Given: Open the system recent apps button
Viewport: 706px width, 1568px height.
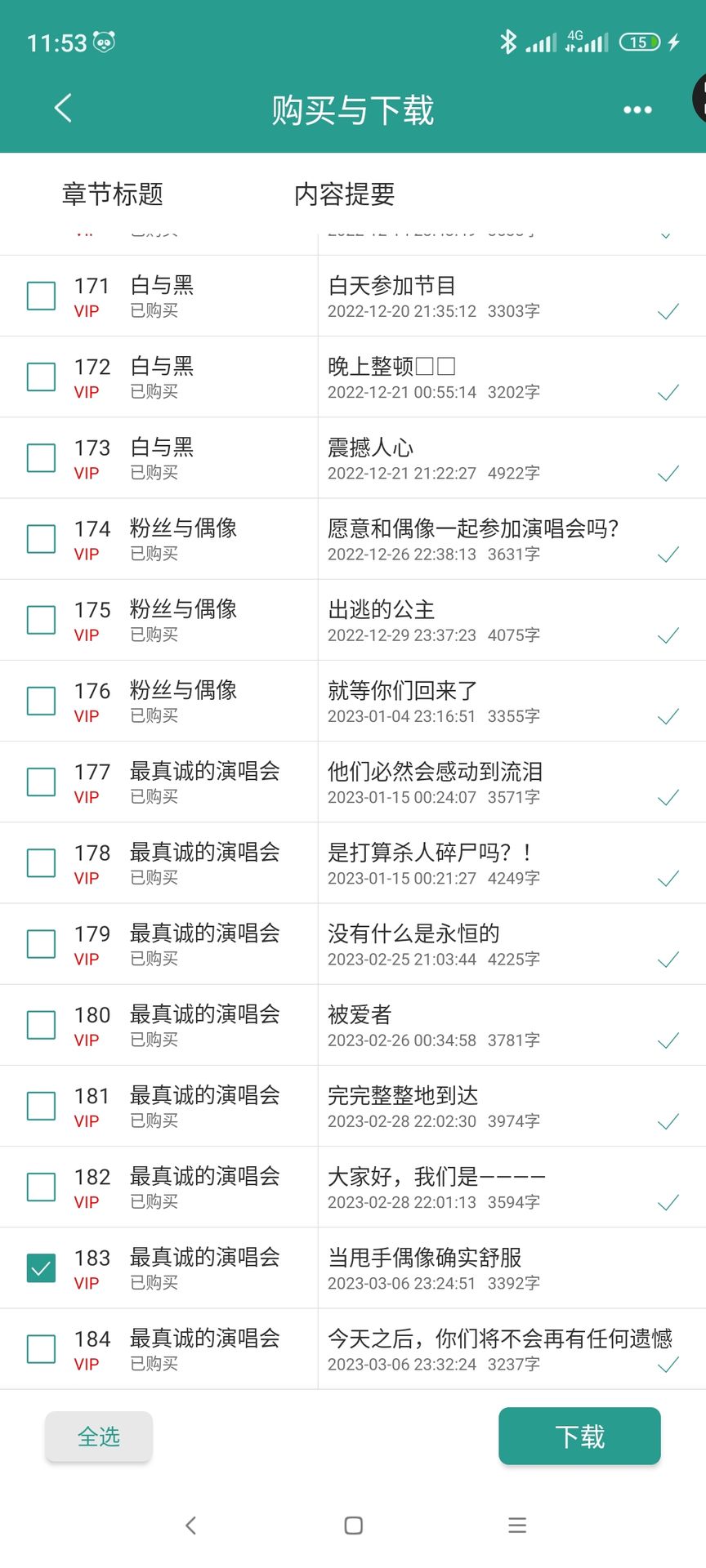Looking at the screenshot, I should [x=516, y=1525].
